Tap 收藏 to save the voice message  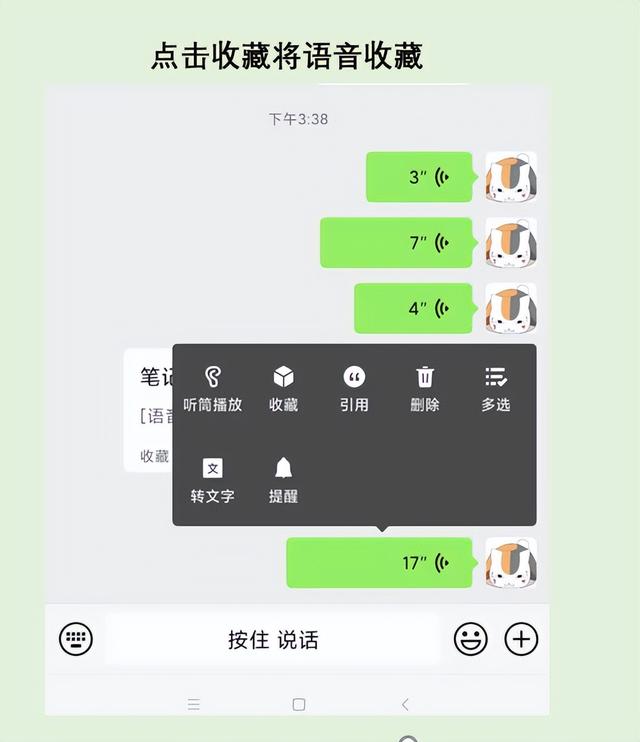click(283, 388)
